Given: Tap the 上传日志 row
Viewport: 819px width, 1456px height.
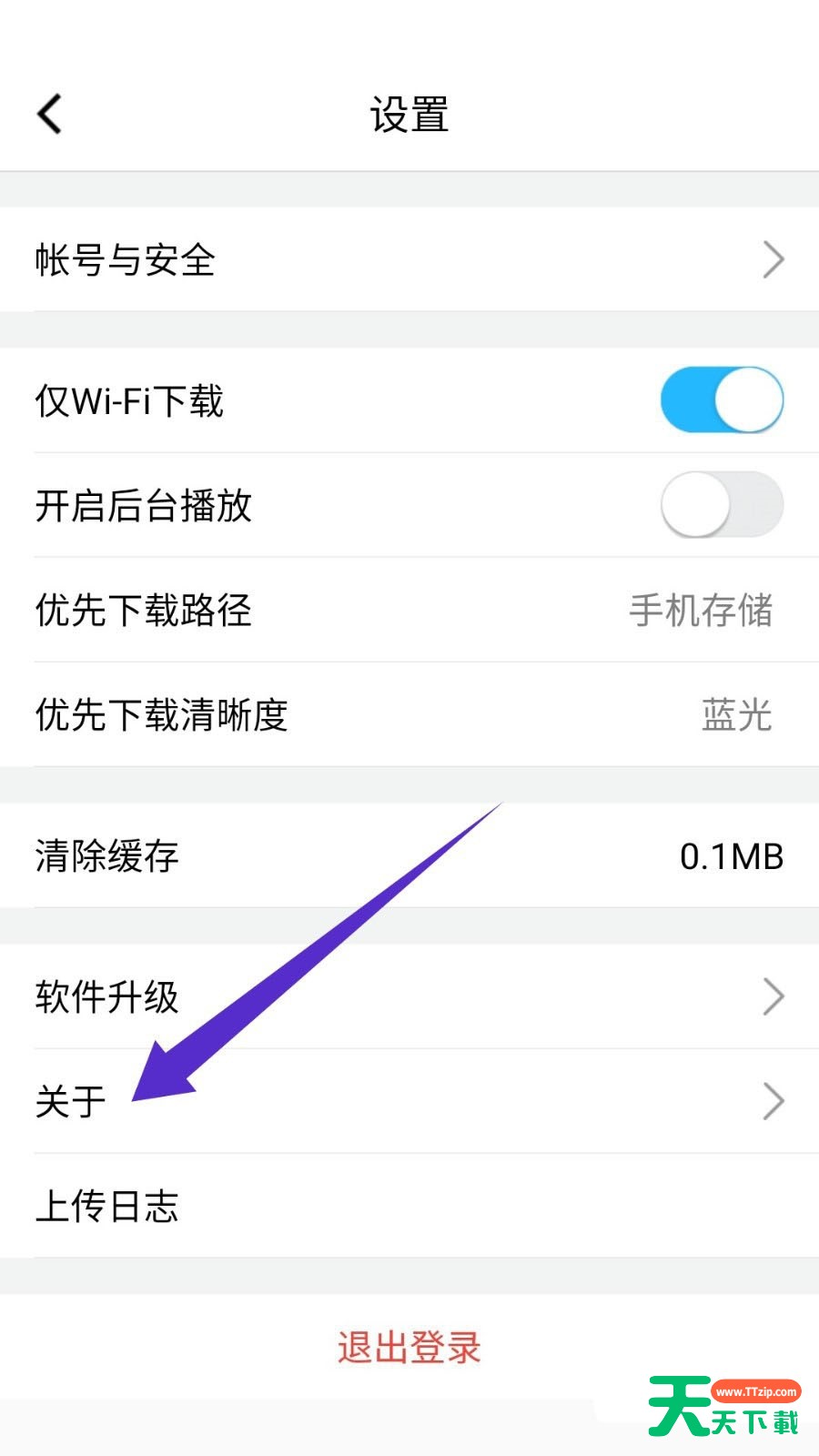Looking at the screenshot, I should (409, 1206).
